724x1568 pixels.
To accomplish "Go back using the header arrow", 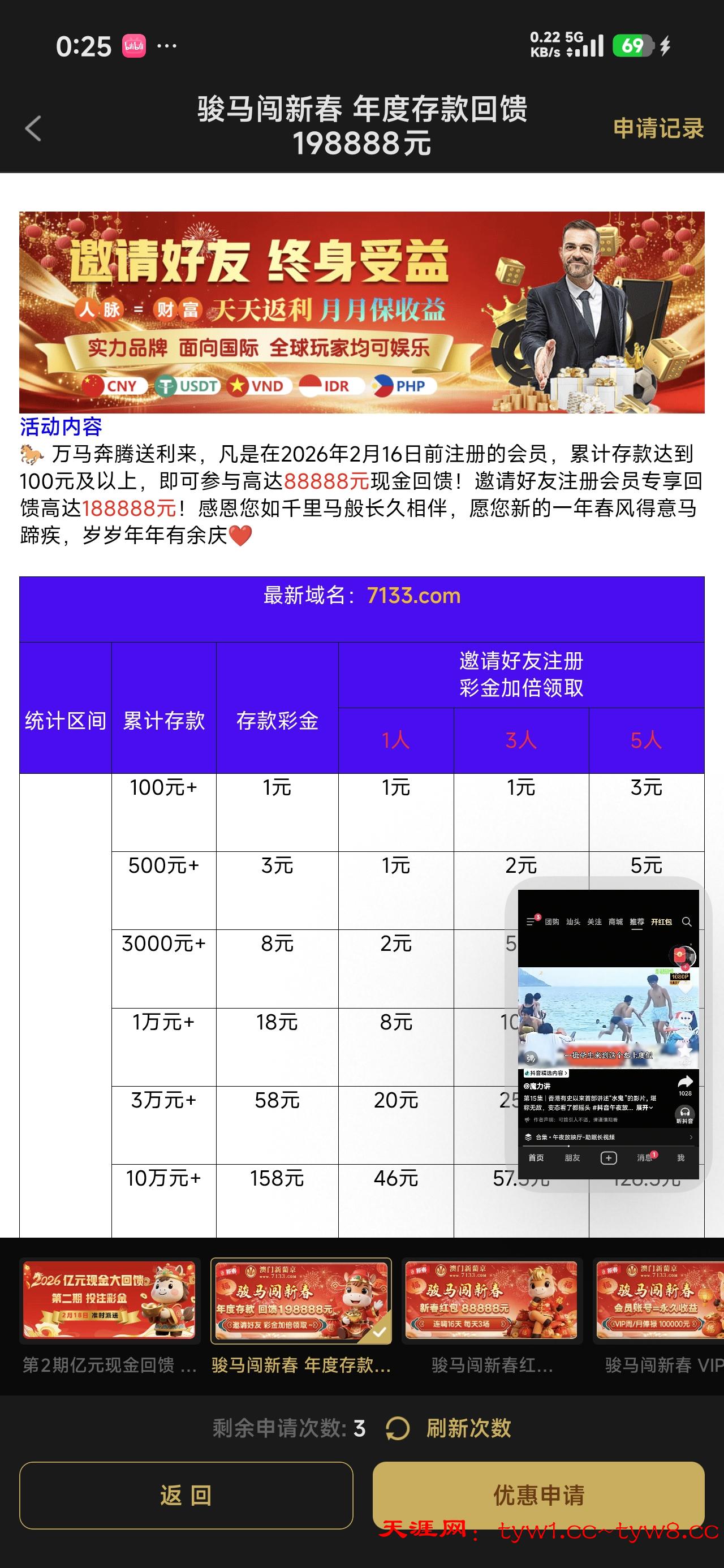I will (x=33, y=128).
